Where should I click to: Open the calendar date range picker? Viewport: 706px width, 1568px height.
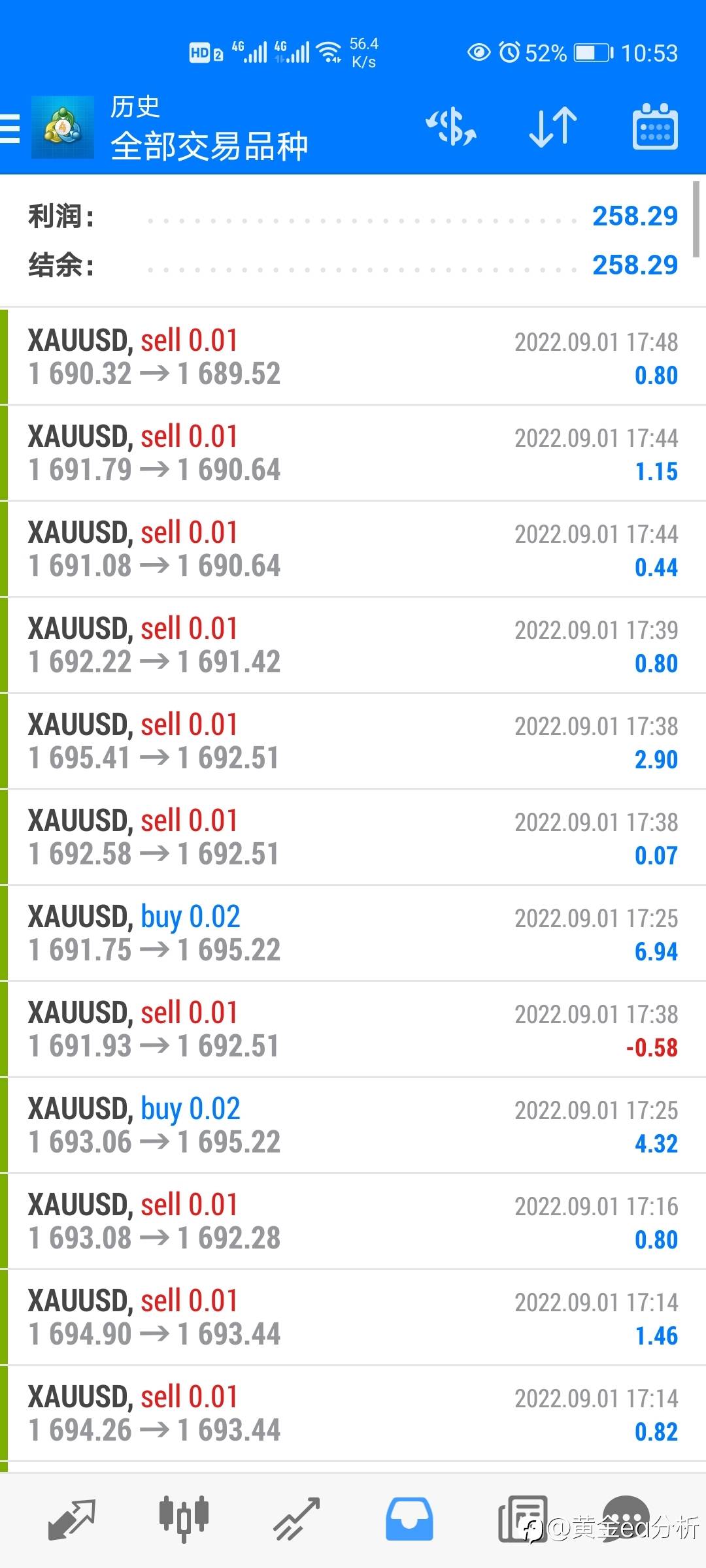[655, 127]
